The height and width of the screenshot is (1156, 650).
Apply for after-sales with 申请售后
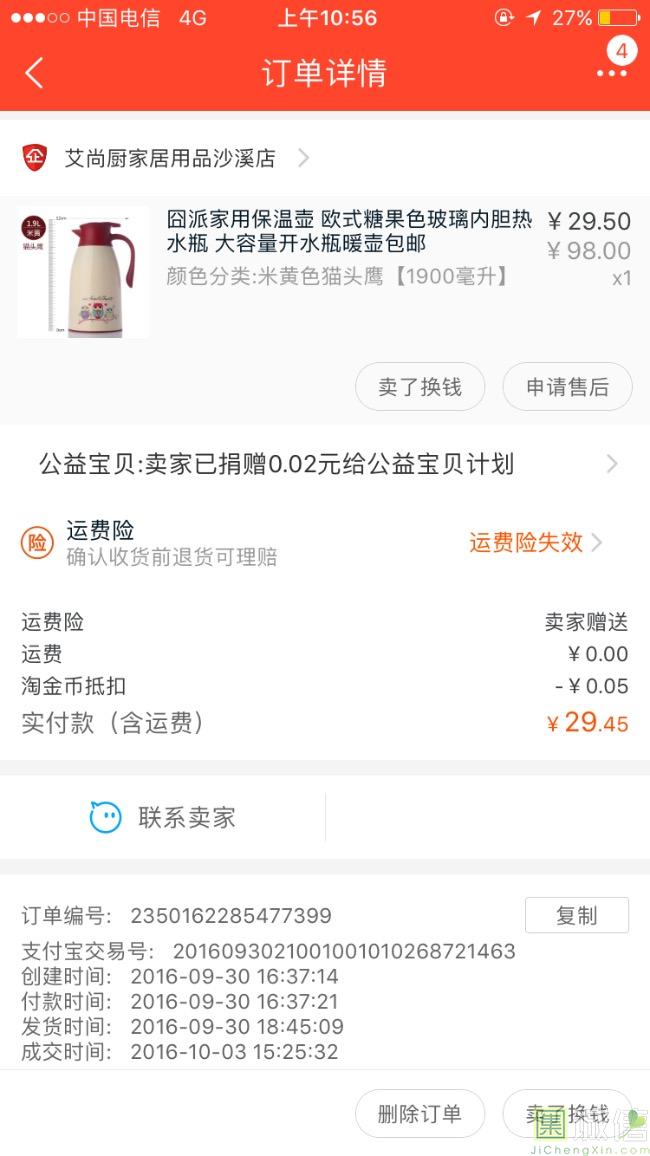coord(567,387)
